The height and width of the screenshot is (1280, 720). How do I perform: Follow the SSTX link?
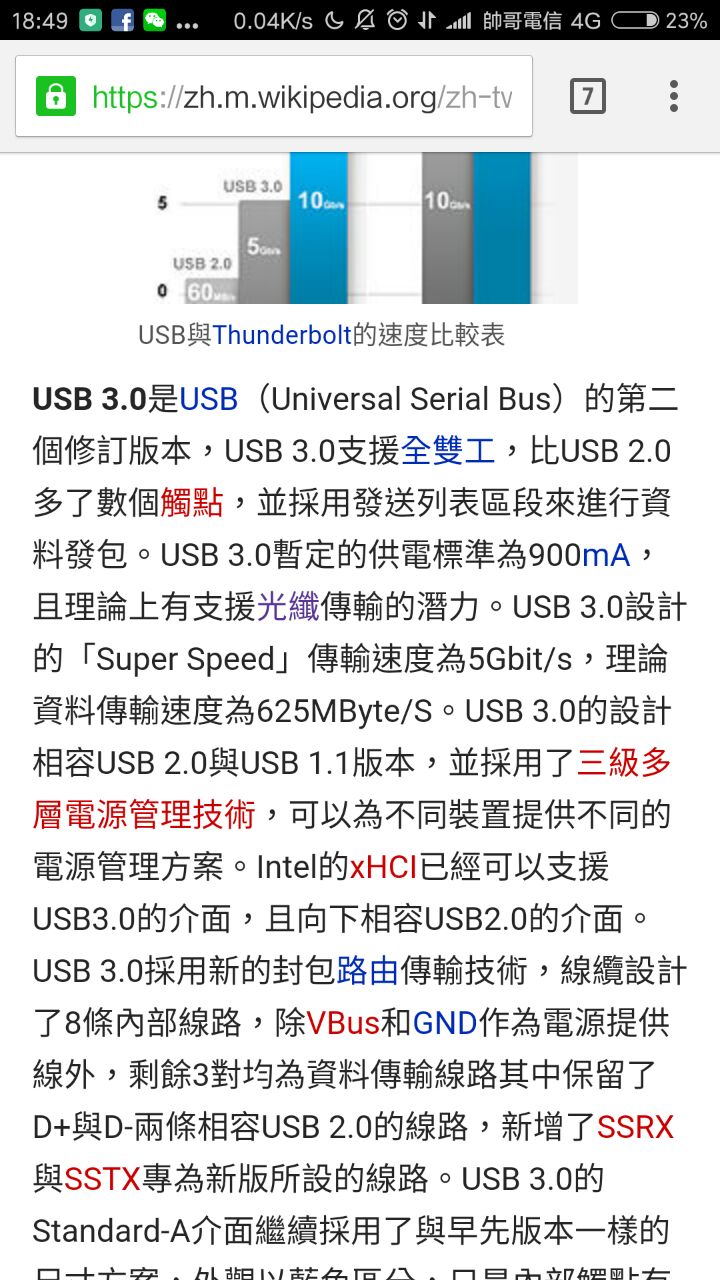point(102,1179)
